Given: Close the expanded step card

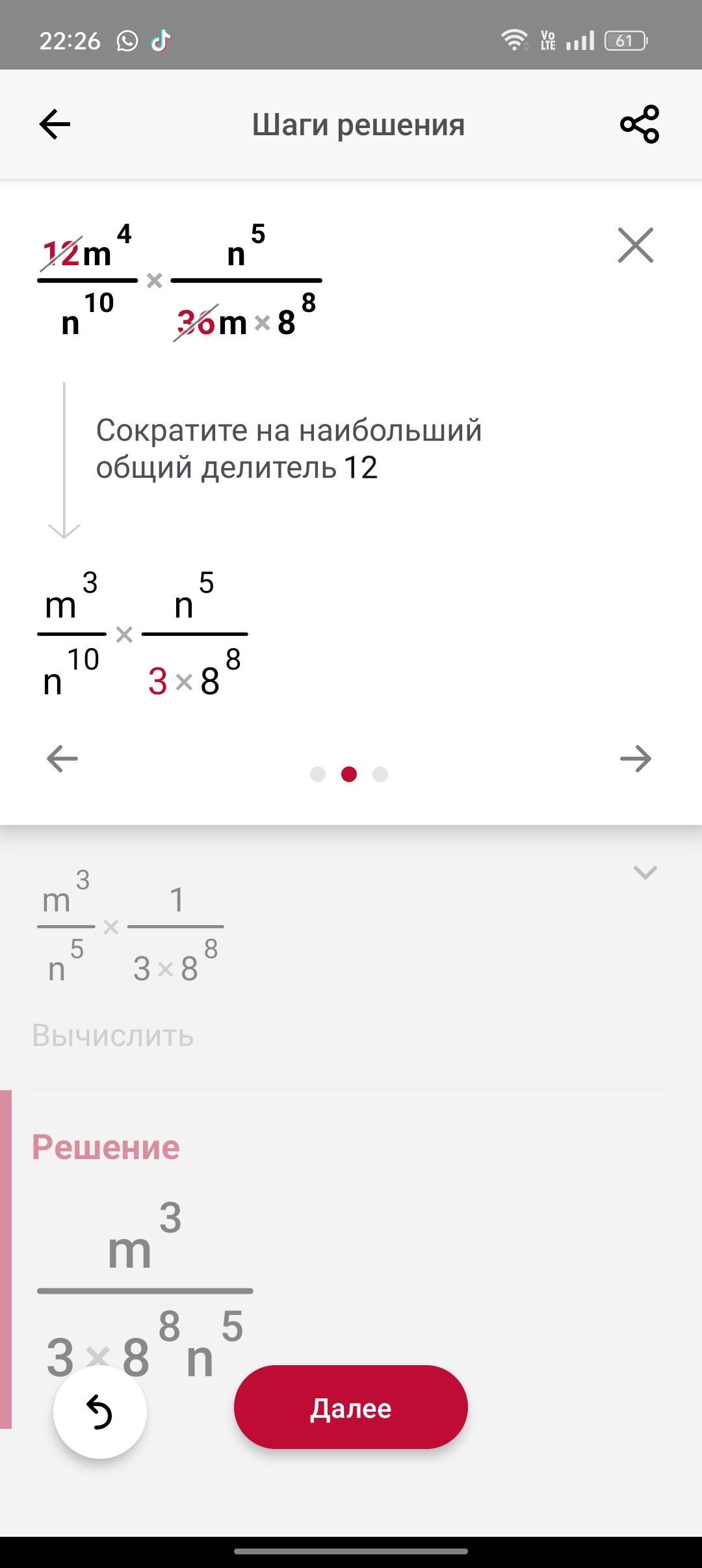Looking at the screenshot, I should click(635, 245).
